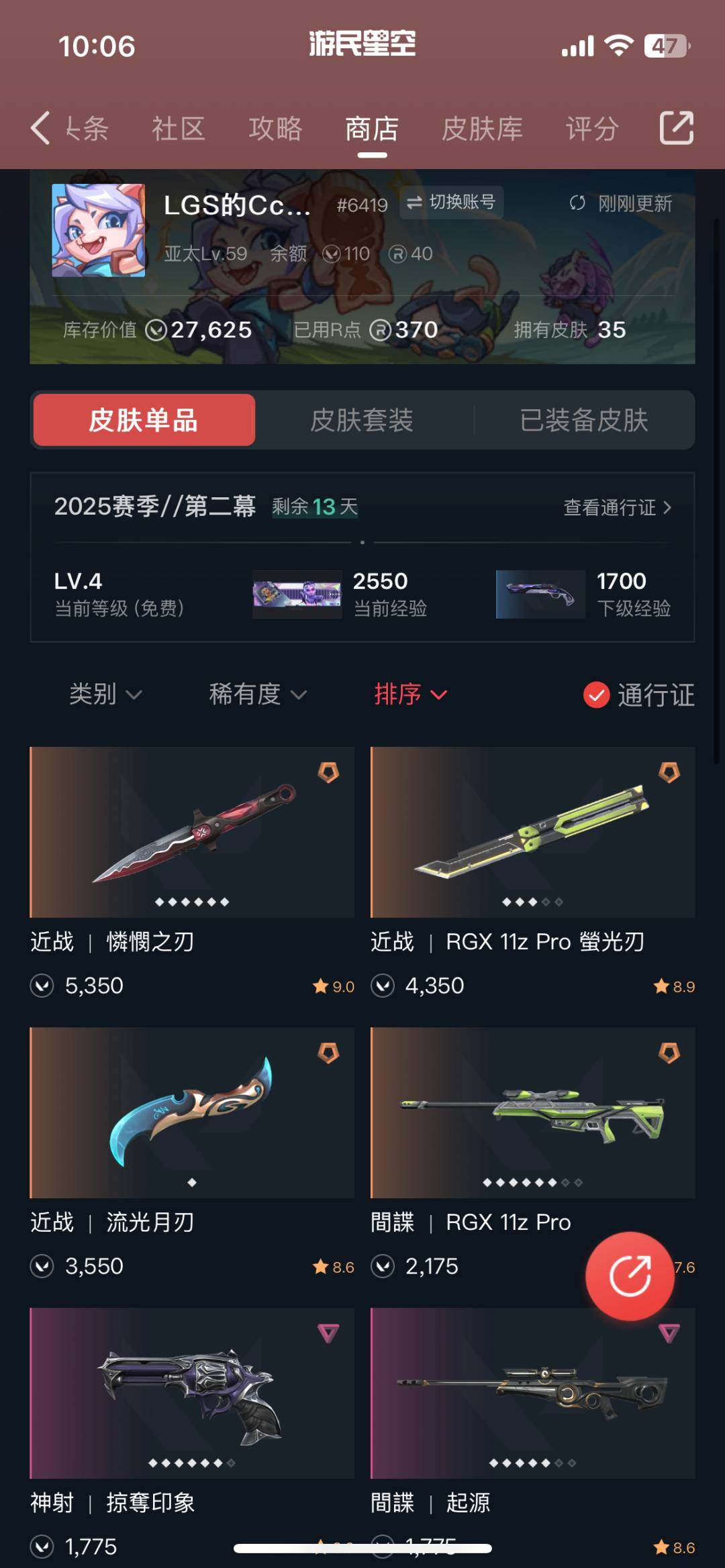Go back with the top-left arrow
This screenshot has height=1568, width=725.
[40, 127]
